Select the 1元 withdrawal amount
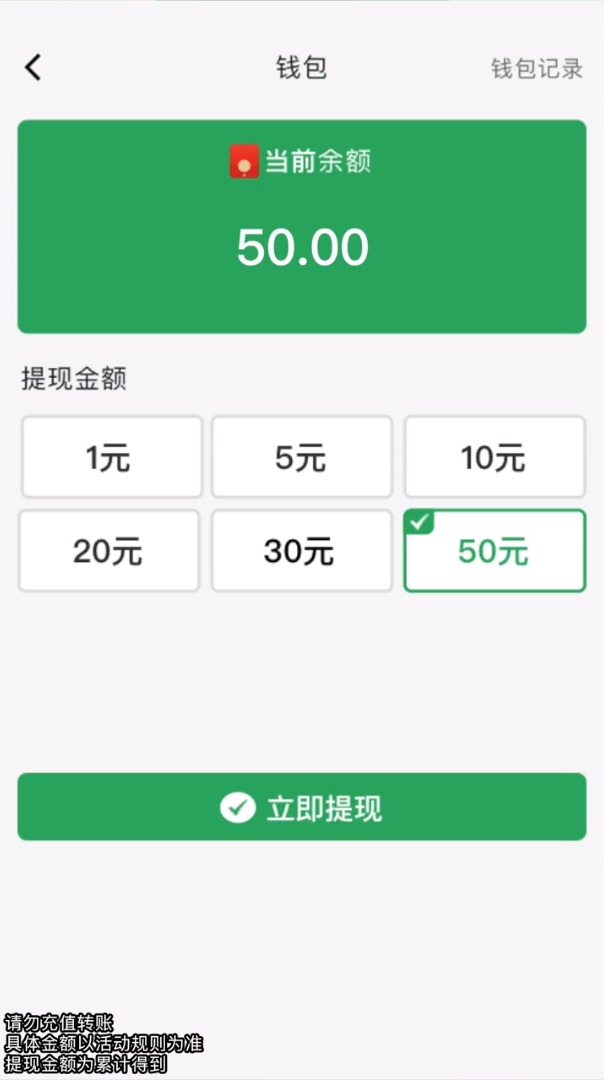The image size is (604, 1080). [x=111, y=458]
